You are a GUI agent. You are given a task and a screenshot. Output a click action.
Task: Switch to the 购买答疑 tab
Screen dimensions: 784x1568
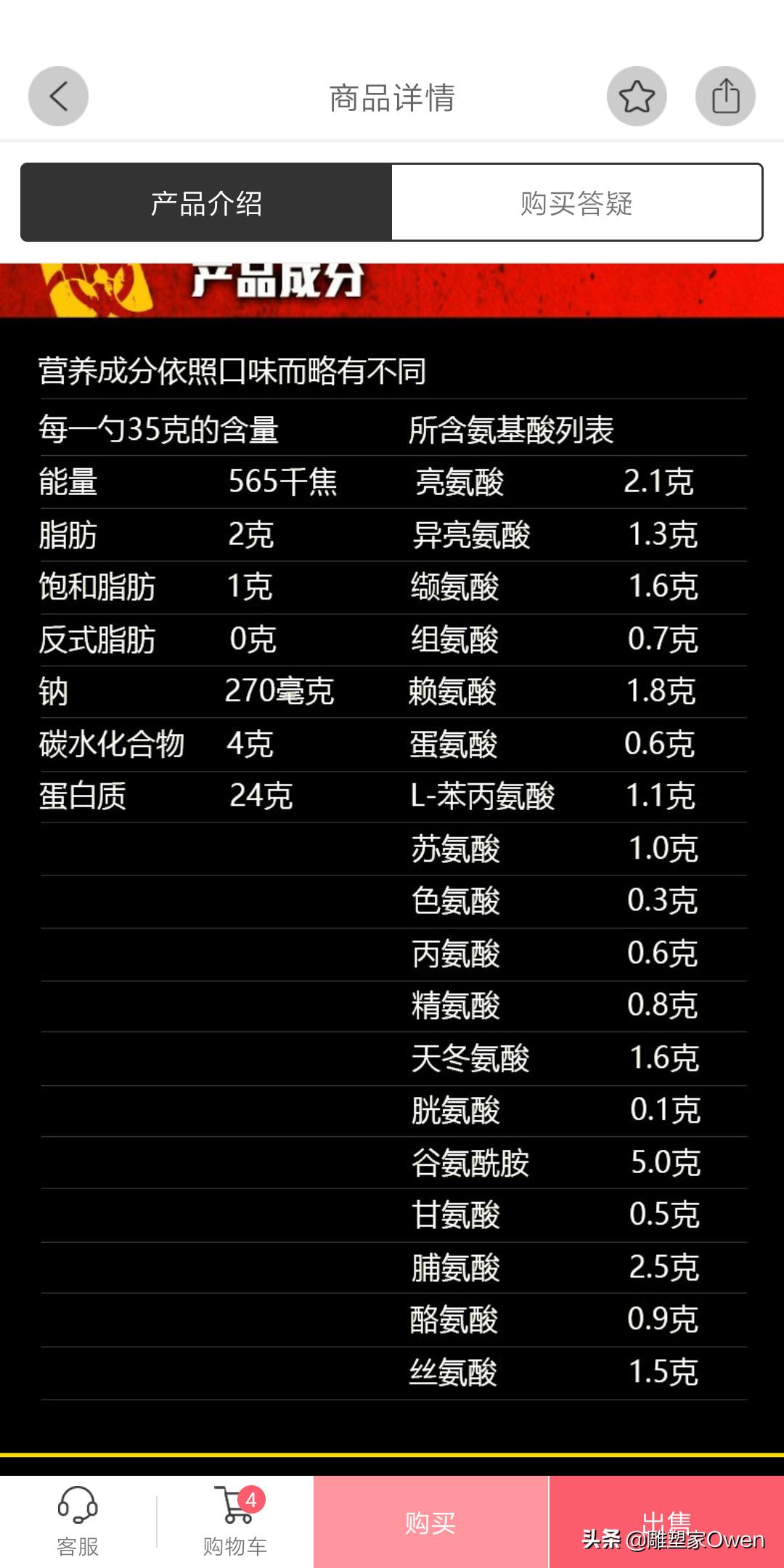[x=576, y=203]
